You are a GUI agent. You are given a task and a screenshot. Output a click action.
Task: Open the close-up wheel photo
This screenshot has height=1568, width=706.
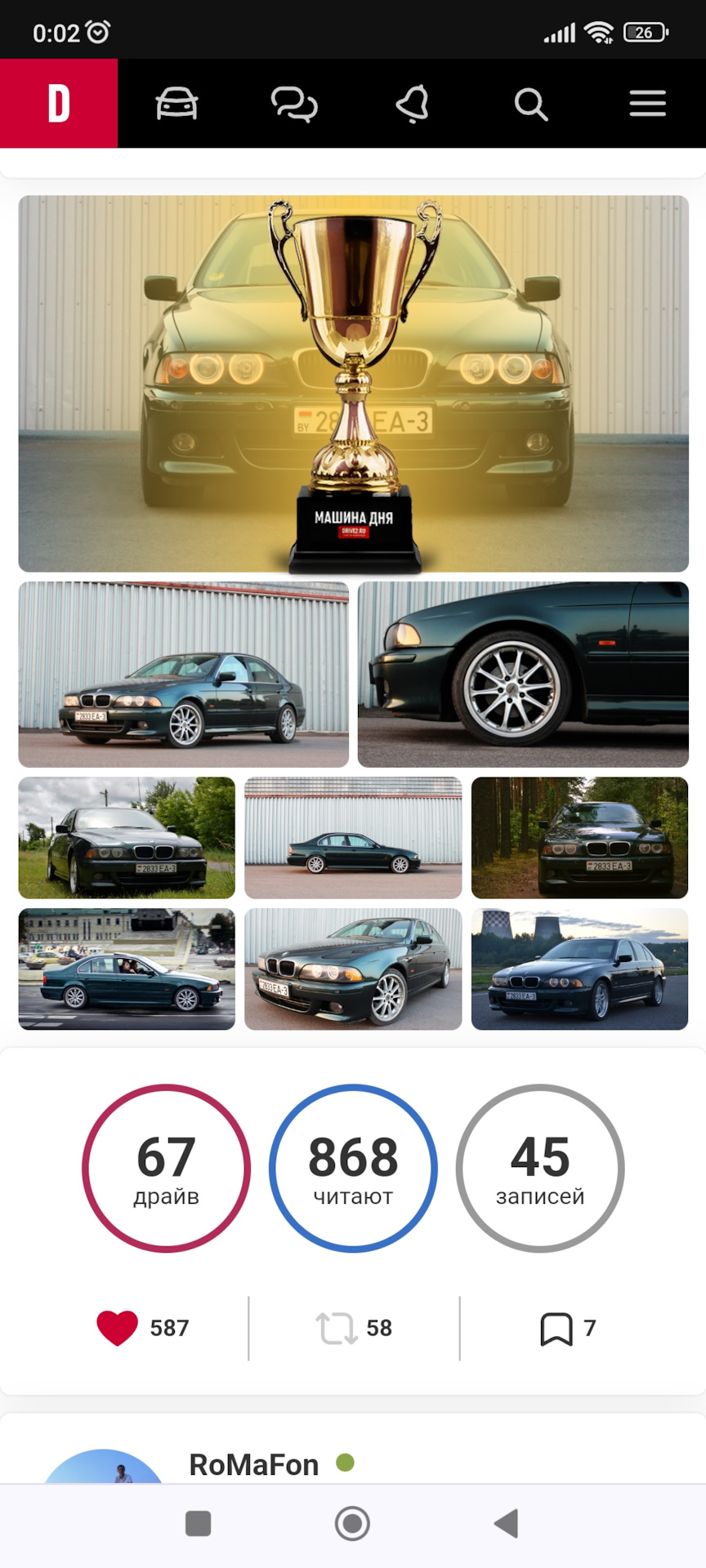tap(523, 675)
